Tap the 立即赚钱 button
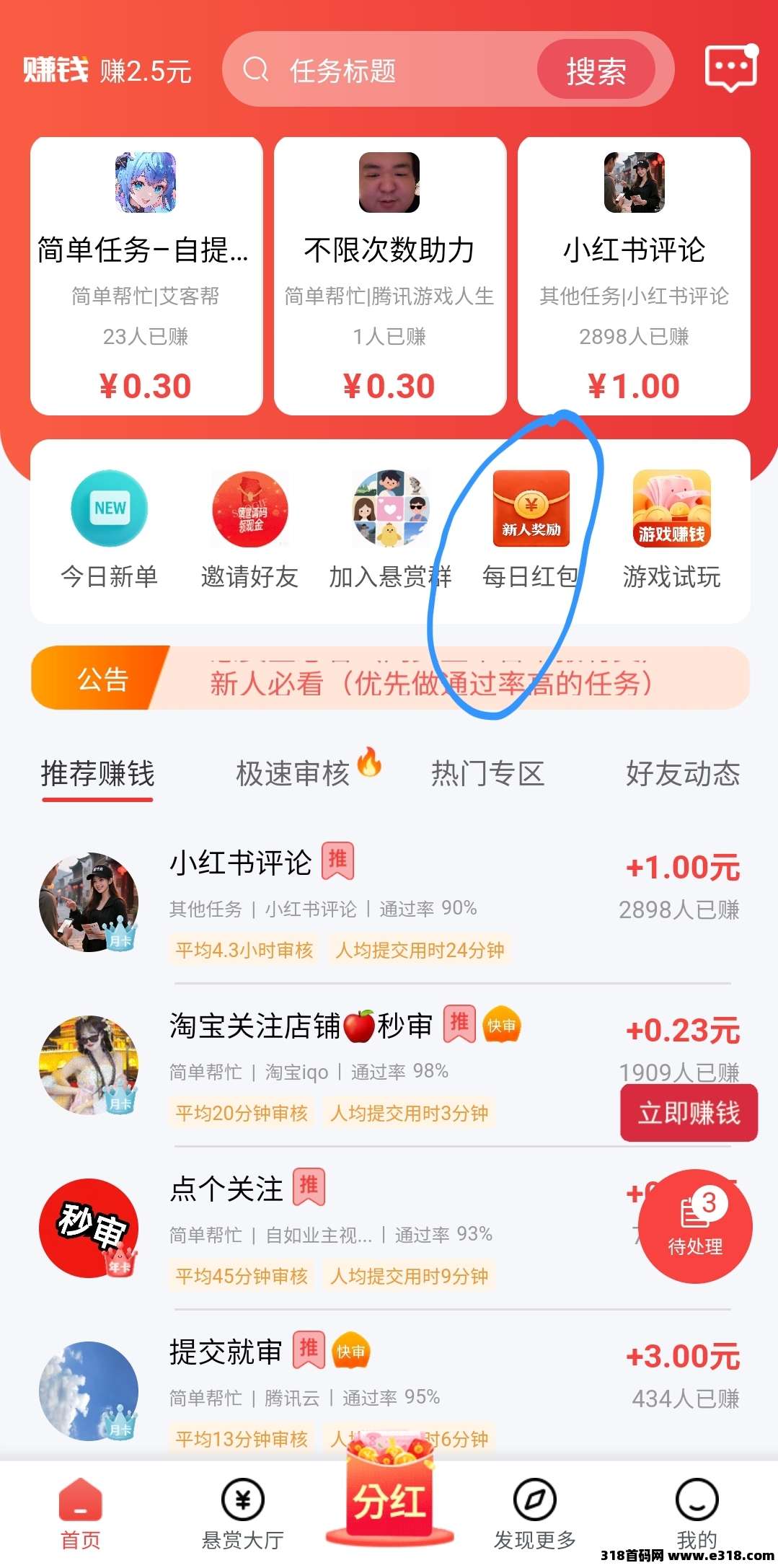The height and width of the screenshot is (1568, 778). pos(689,1113)
